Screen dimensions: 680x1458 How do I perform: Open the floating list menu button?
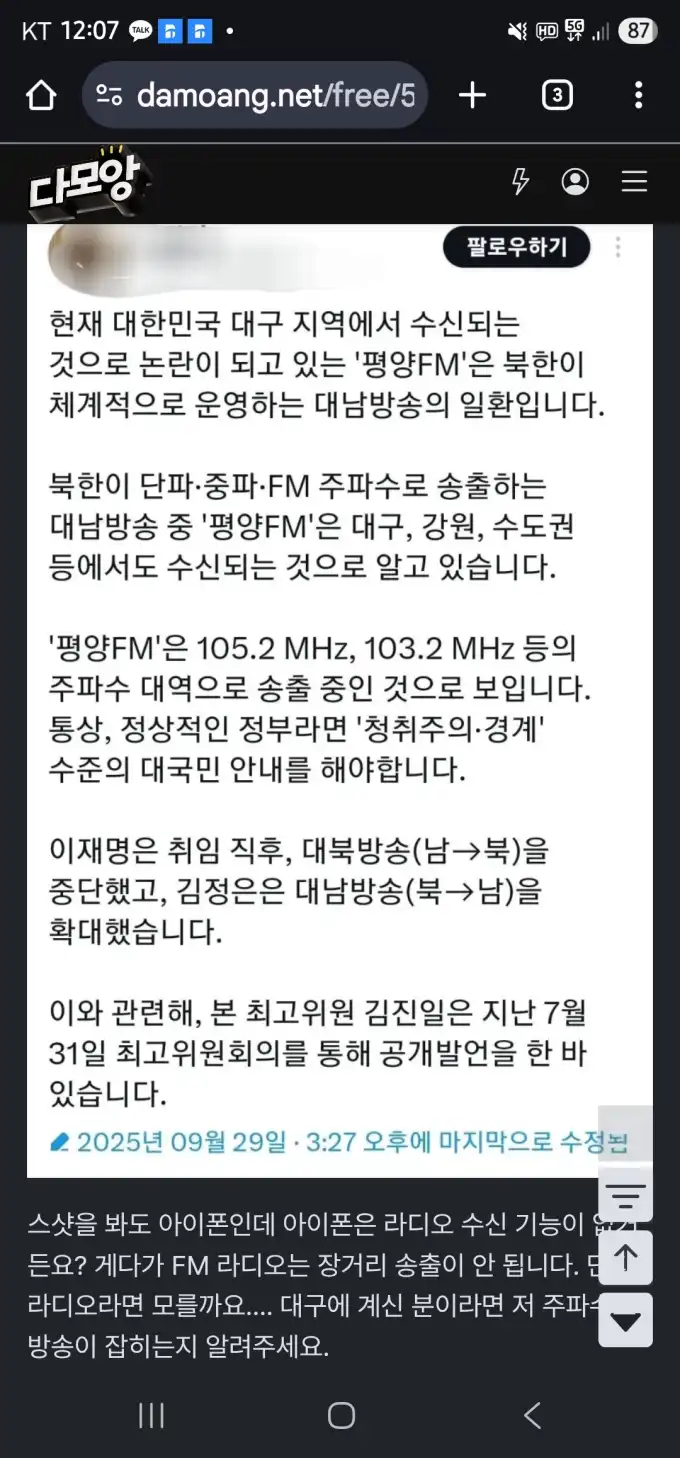click(x=626, y=1195)
